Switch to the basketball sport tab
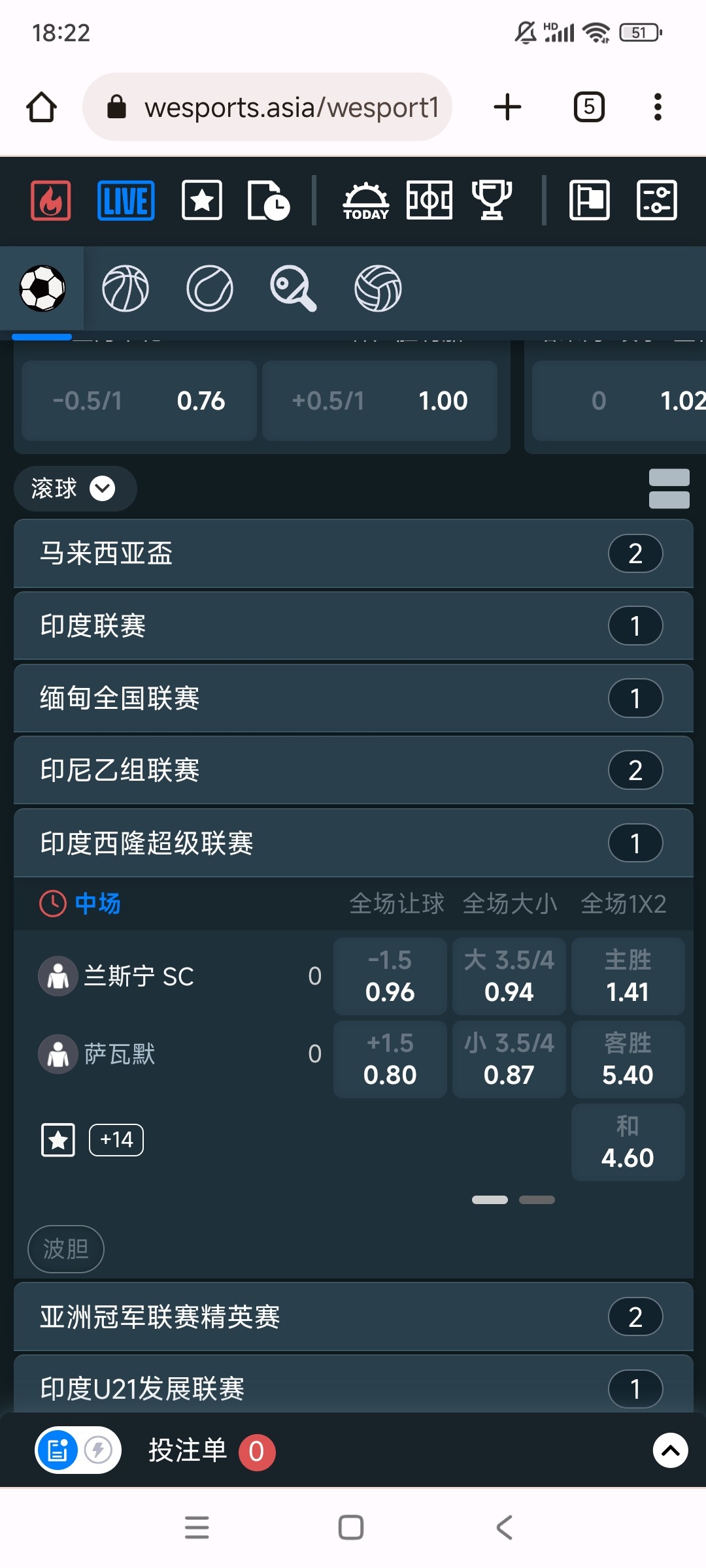The height and width of the screenshot is (1568, 706). coord(126,288)
